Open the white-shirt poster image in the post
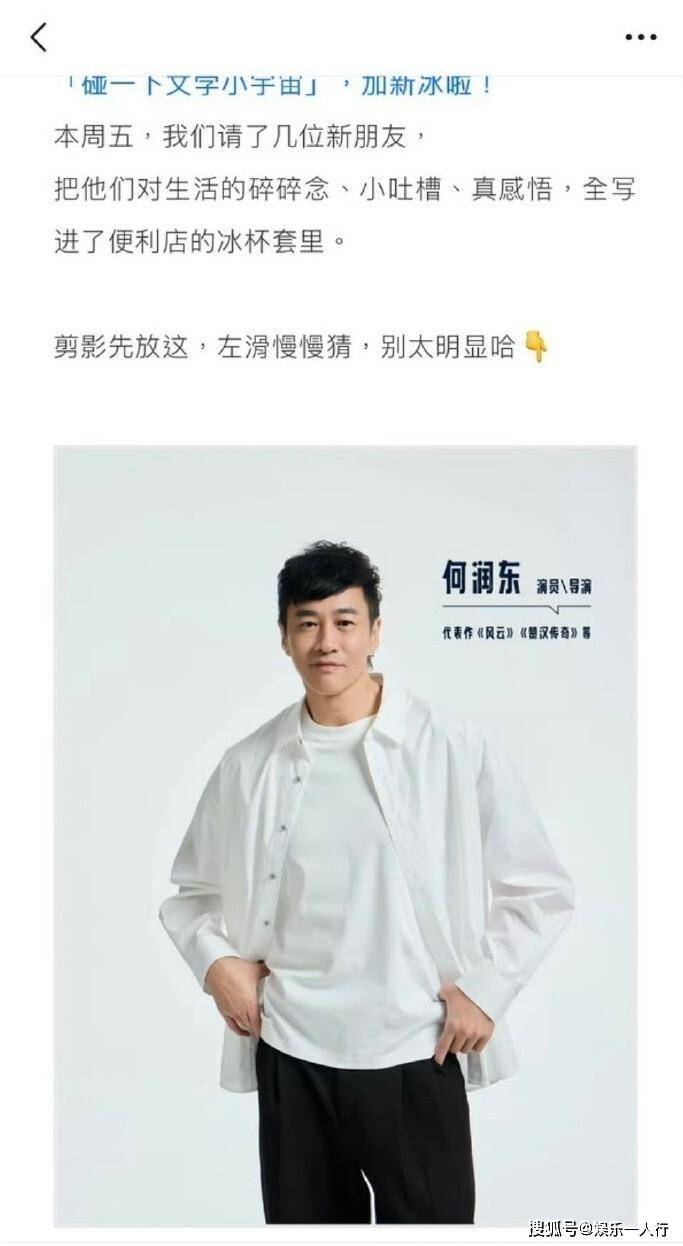 [345, 835]
